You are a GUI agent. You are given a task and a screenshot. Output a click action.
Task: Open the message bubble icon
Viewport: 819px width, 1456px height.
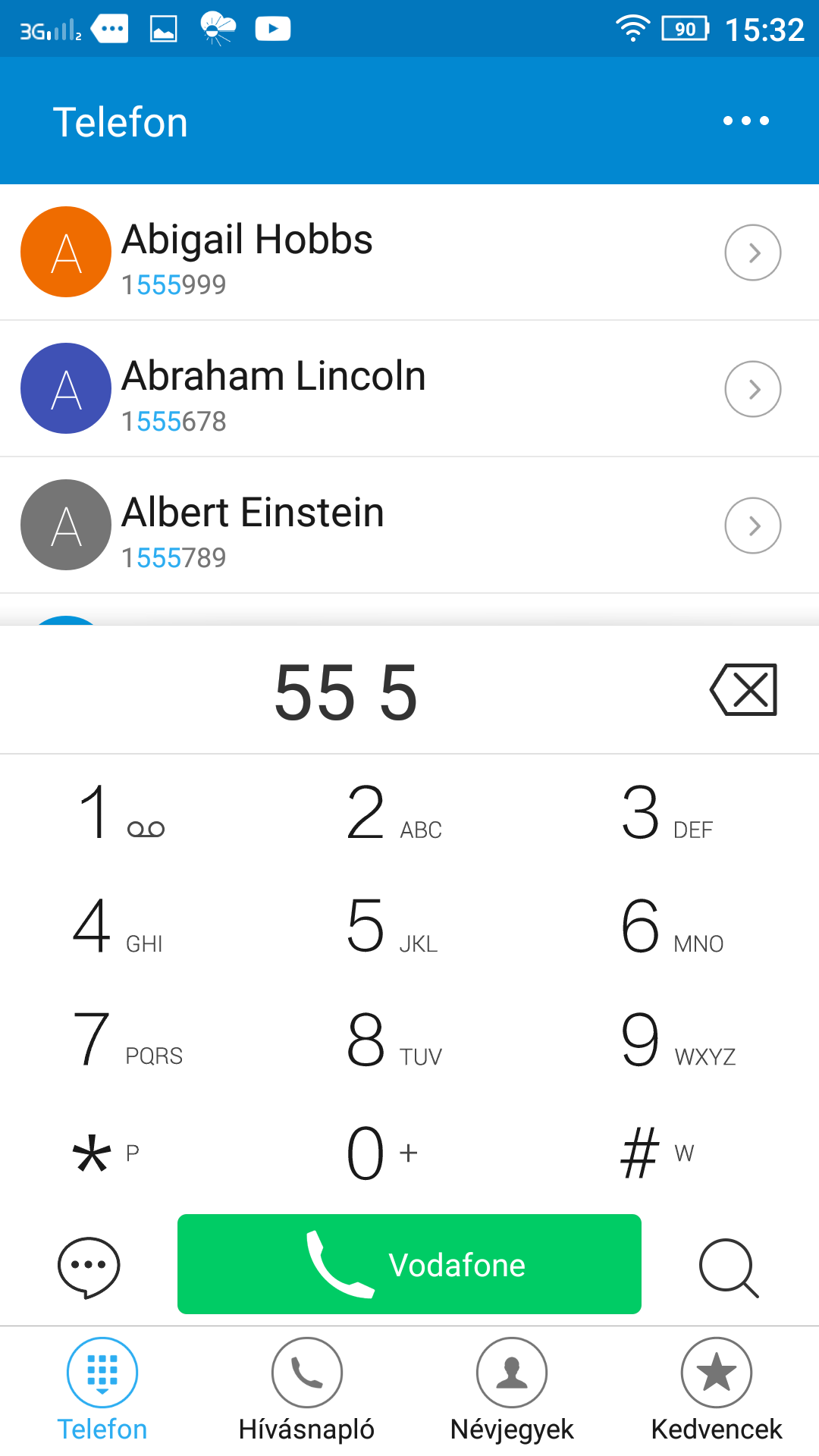[89, 1267]
